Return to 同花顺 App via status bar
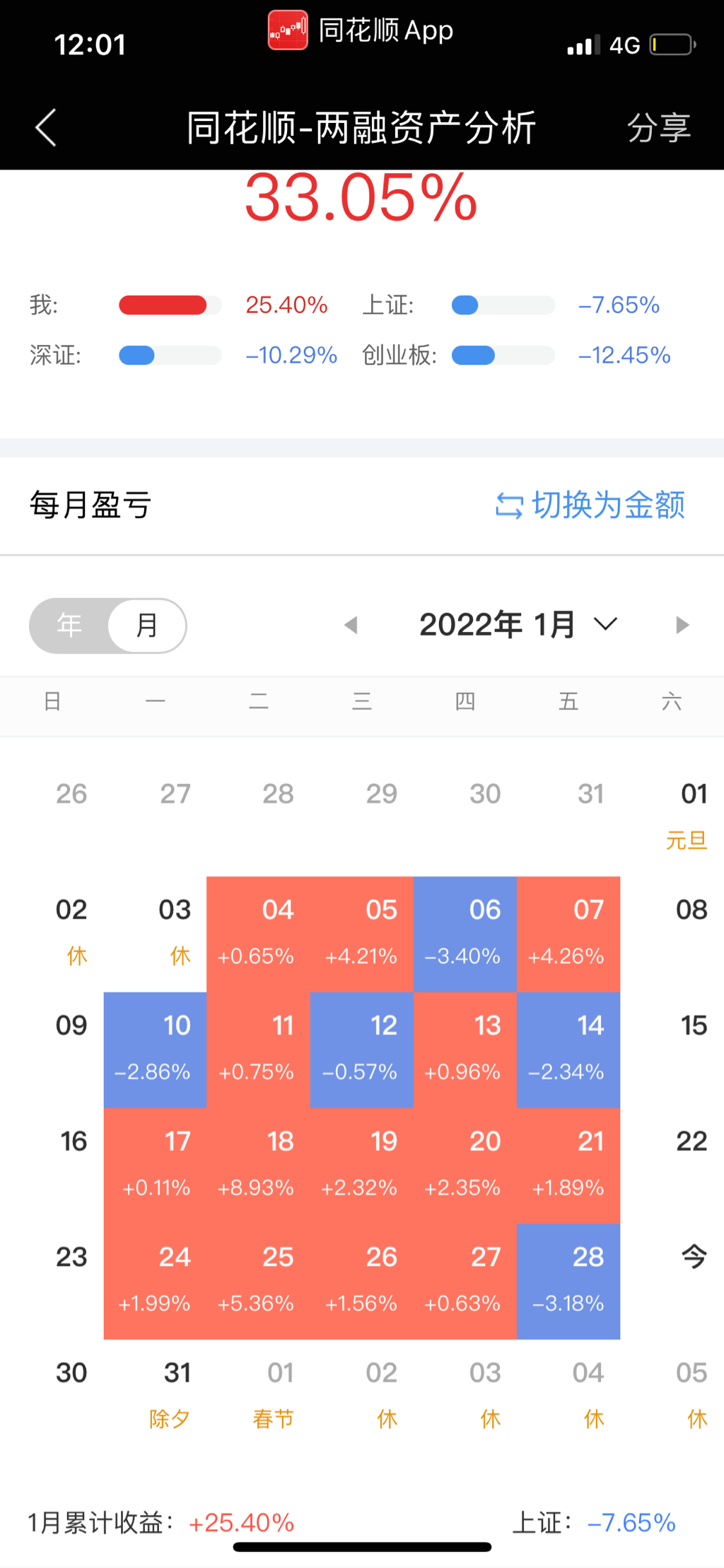This screenshot has width=724, height=1568. pos(361,31)
